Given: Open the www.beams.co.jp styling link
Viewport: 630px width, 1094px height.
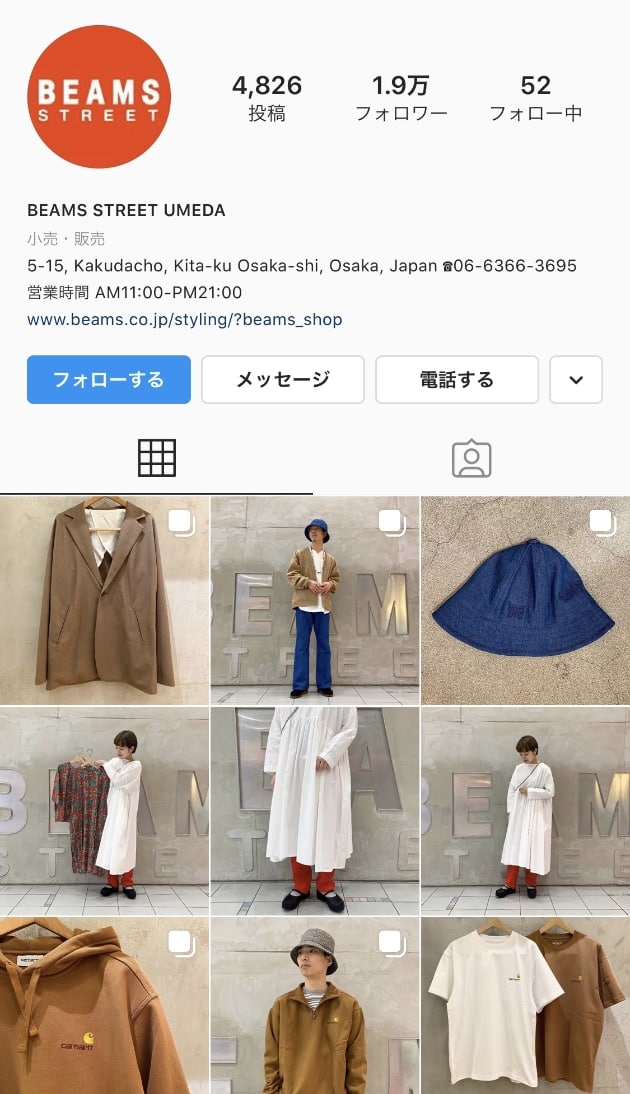Looking at the screenshot, I should tap(184, 320).
